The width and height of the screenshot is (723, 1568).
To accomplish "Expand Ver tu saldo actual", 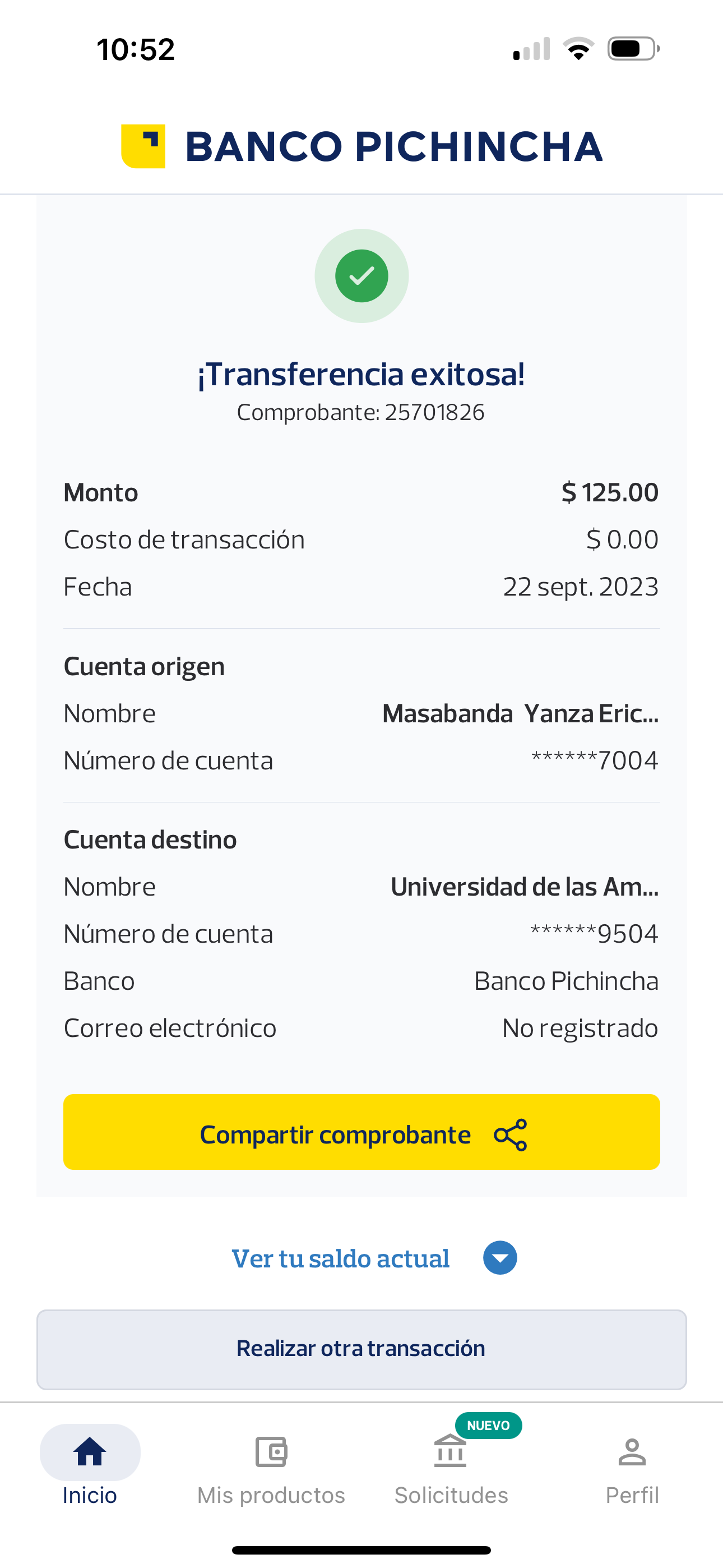I will pos(374,1259).
